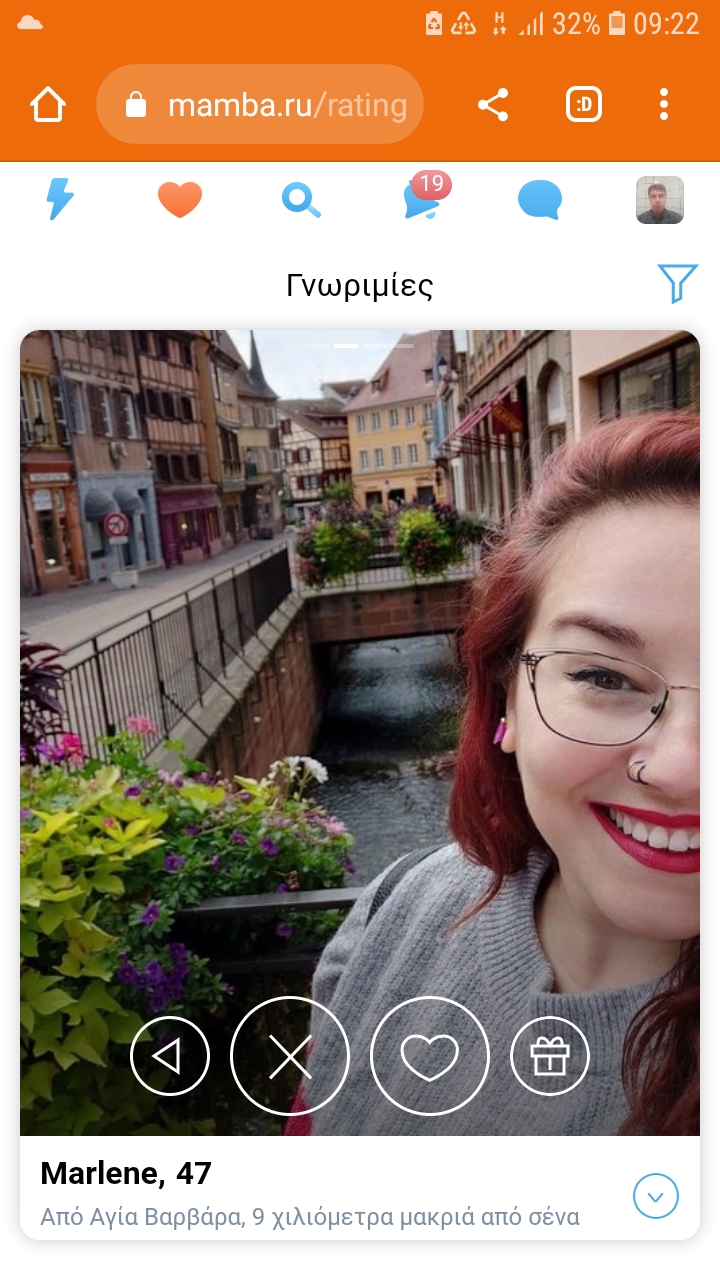This screenshot has height=1280, width=720.
Task: Share this page from the browser
Action: [492, 104]
